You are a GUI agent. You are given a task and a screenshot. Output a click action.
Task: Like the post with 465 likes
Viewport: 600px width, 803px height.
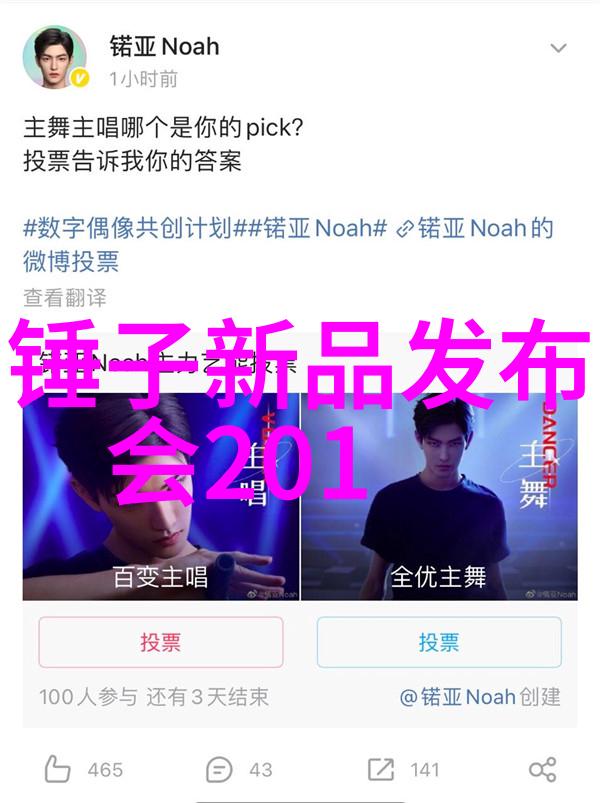point(84,769)
